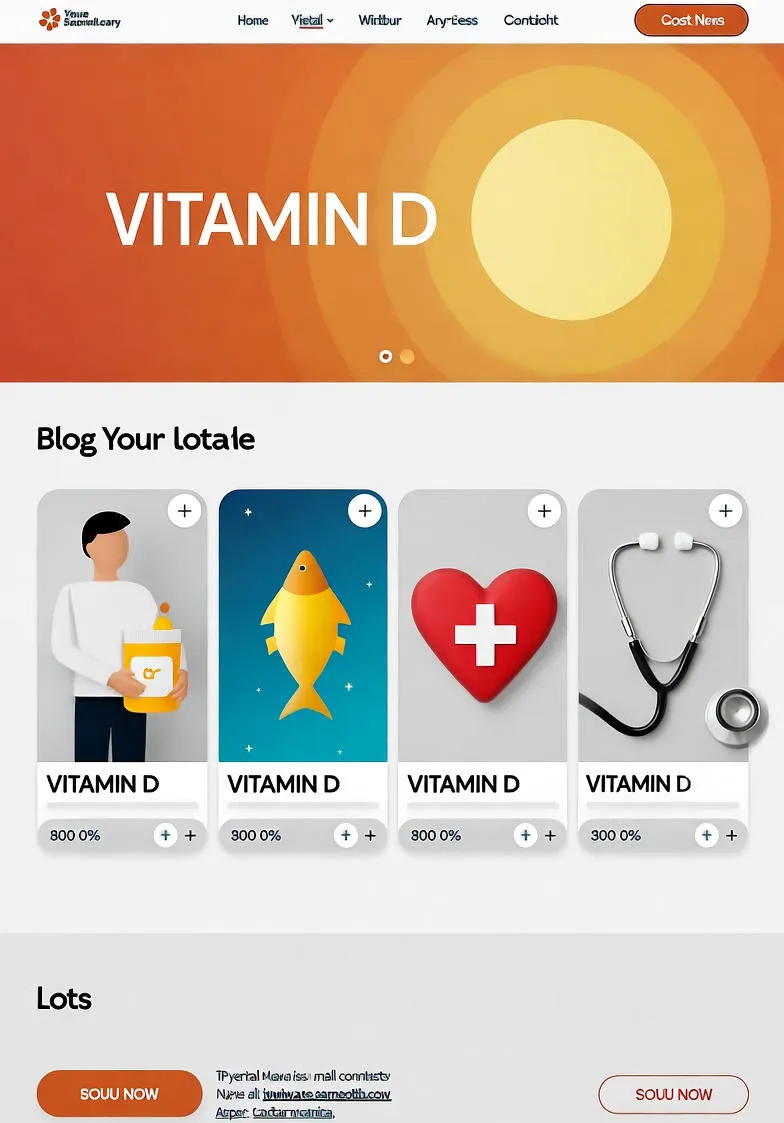Viewport: 784px width, 1123px height.
Task: Click the Cost News button in the header
Action: 690,19
